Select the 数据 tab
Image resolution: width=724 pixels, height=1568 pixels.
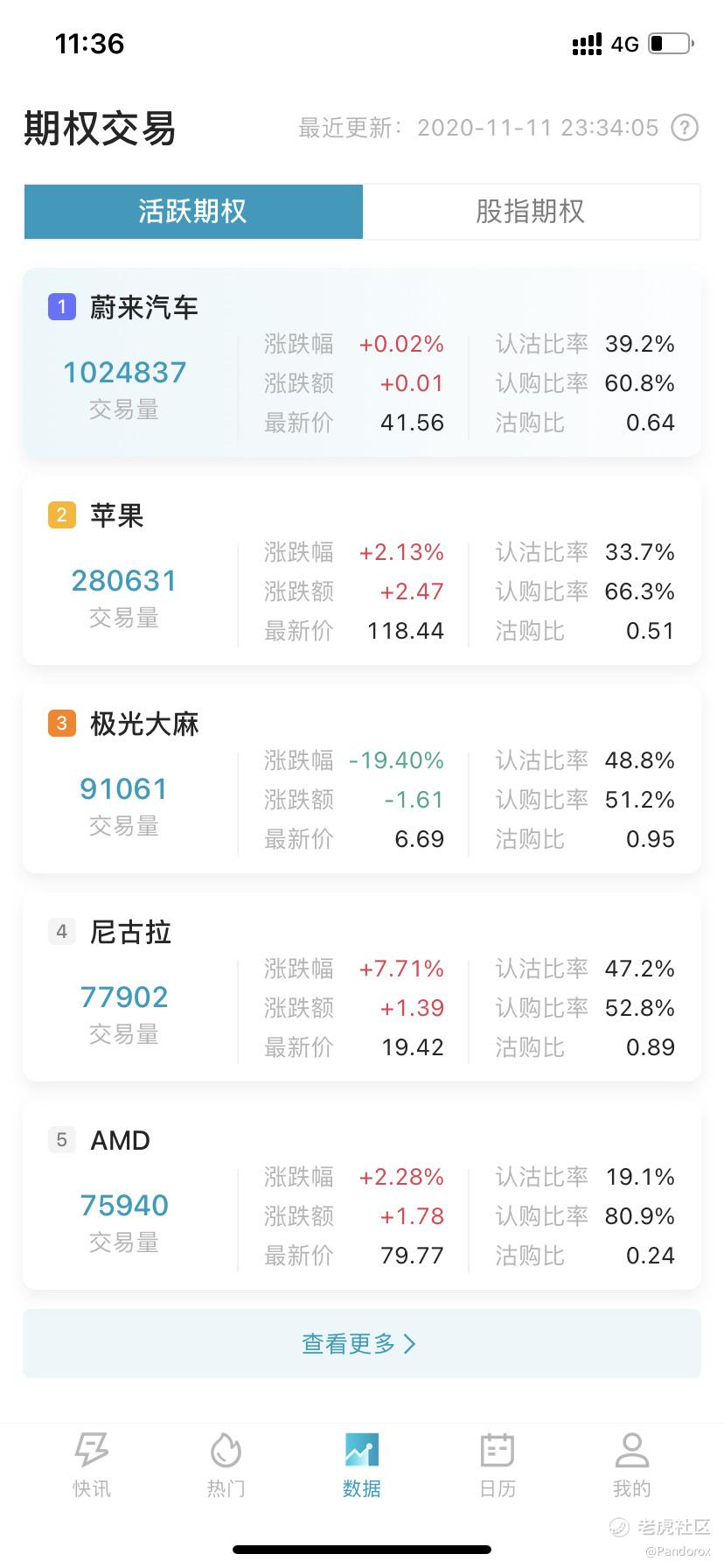click(361, 1465)
